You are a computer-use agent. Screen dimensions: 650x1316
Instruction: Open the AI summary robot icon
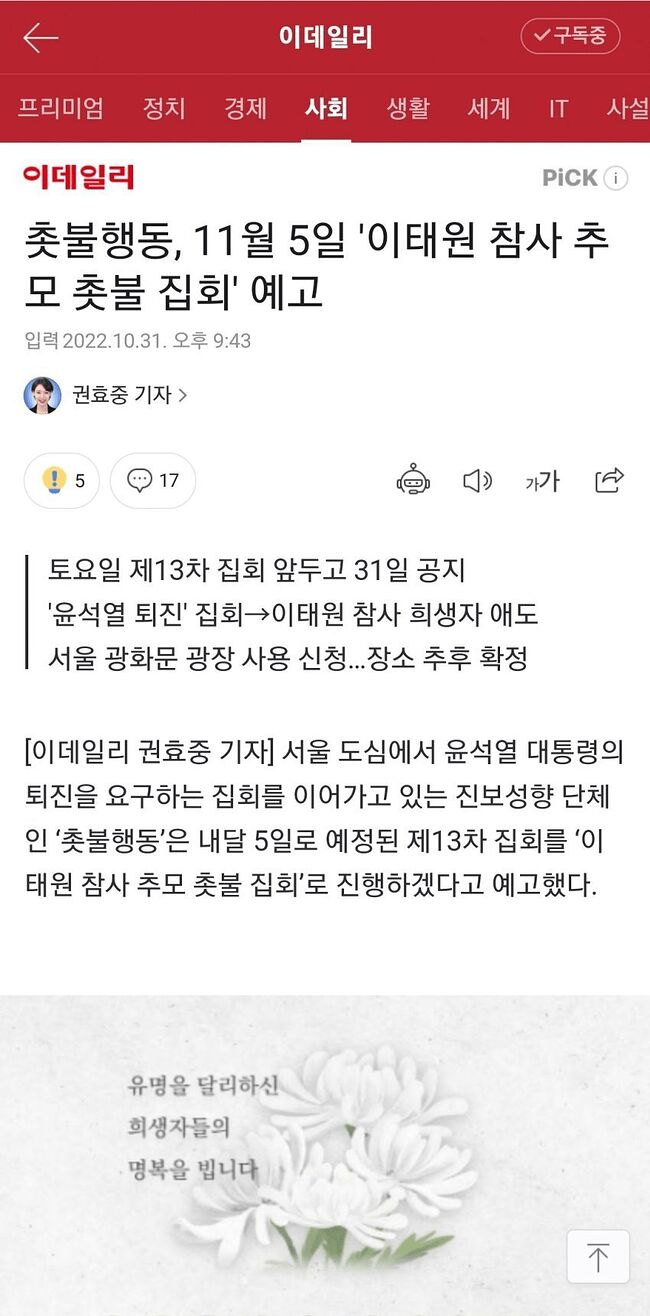413,481
